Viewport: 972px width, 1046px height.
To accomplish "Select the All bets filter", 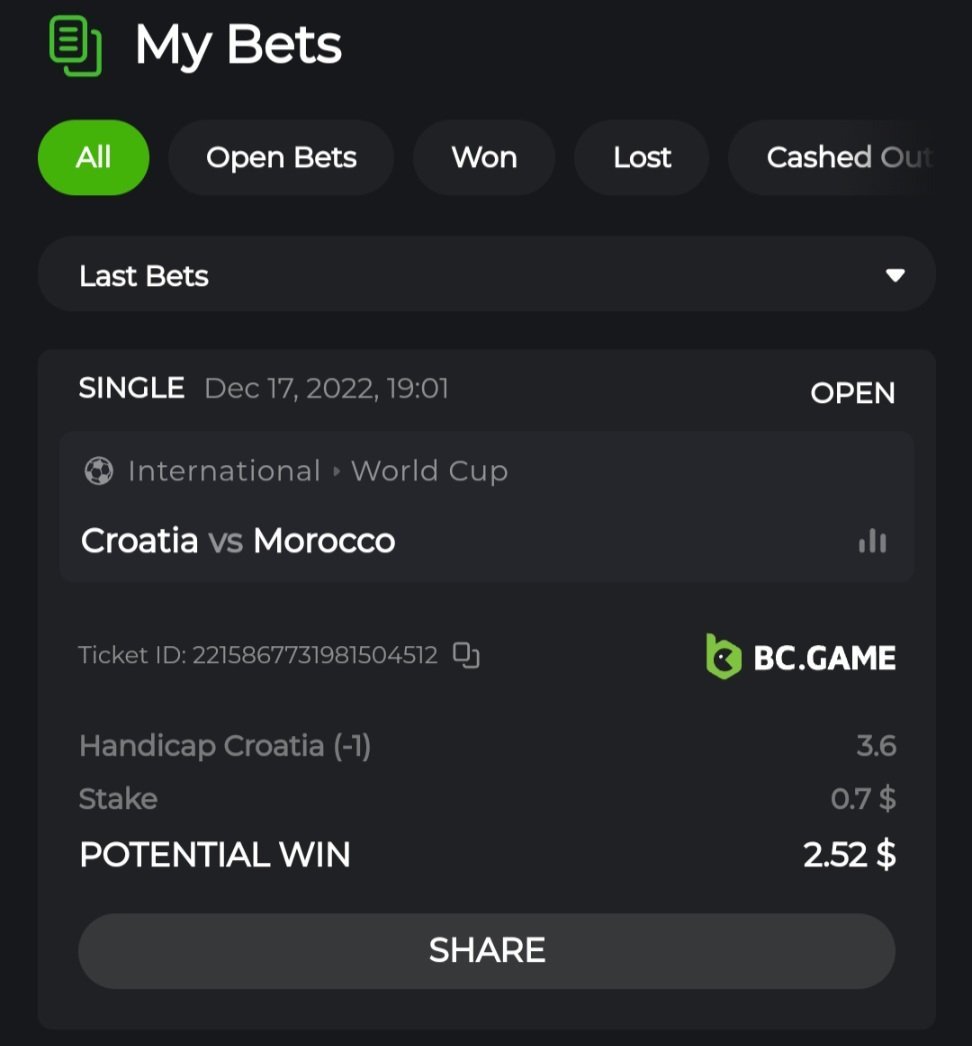I will point(93,158).
